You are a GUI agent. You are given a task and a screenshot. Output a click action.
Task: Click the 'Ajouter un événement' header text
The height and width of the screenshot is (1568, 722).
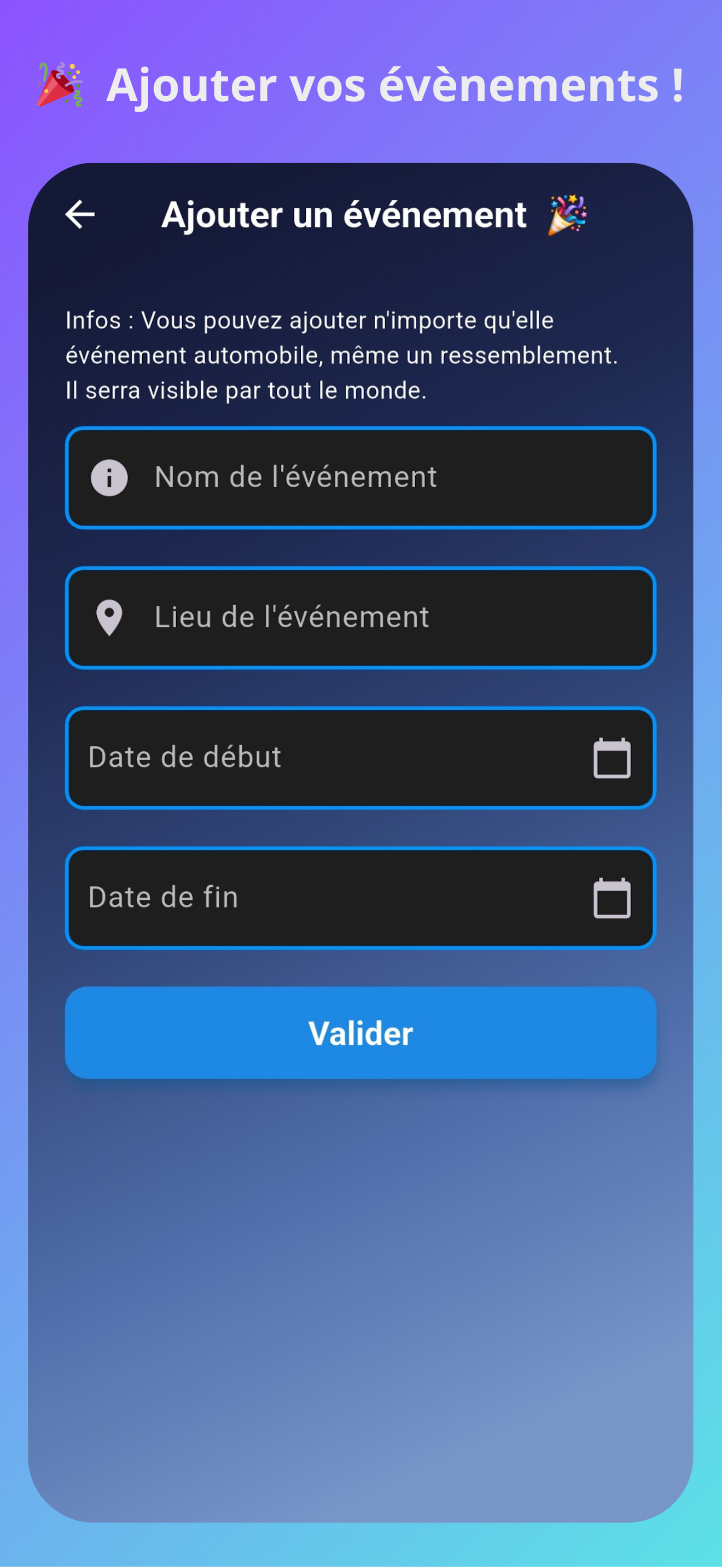pos(344,214)
